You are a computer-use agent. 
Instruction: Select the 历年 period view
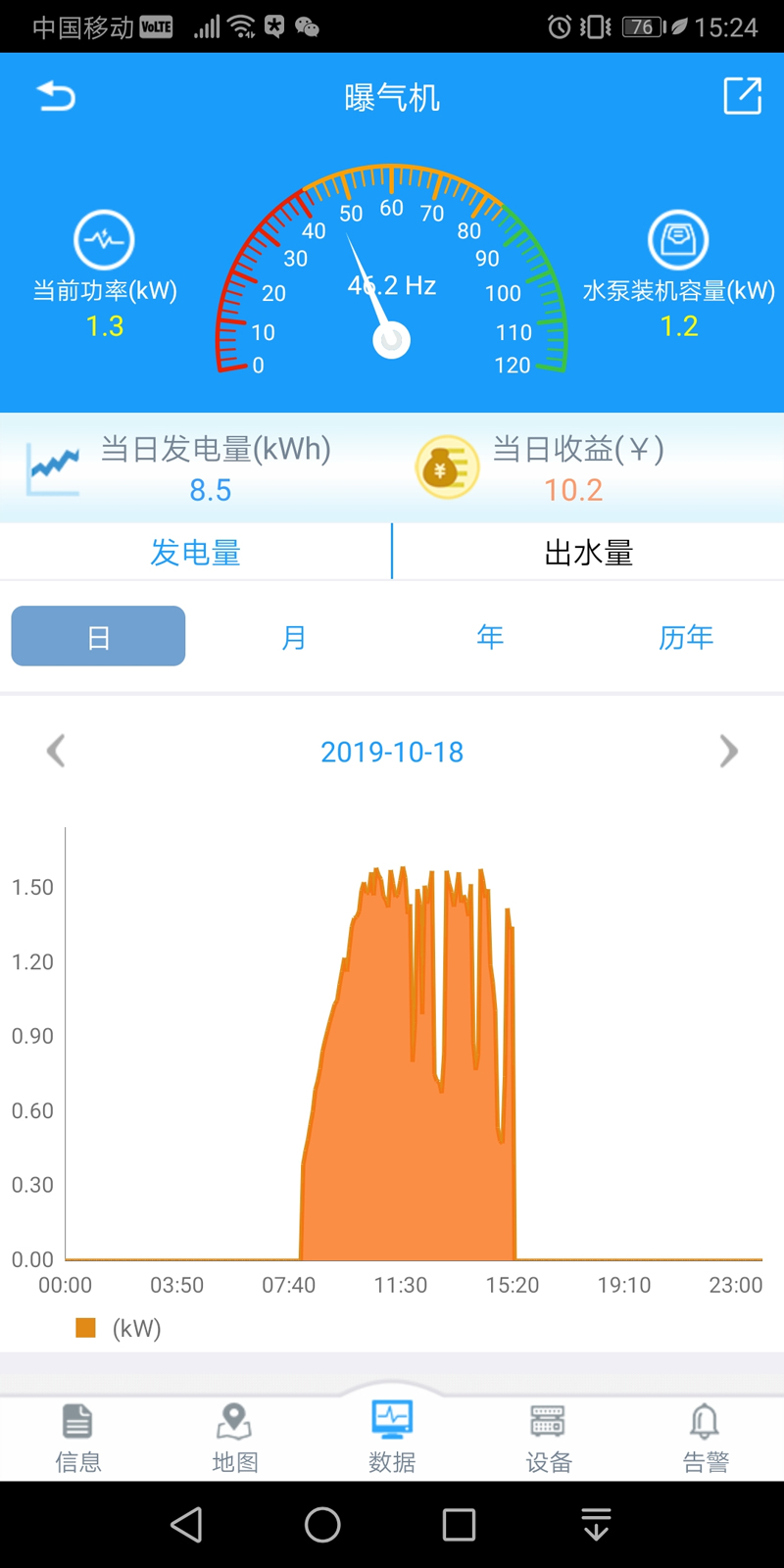[x=686, y=637]
